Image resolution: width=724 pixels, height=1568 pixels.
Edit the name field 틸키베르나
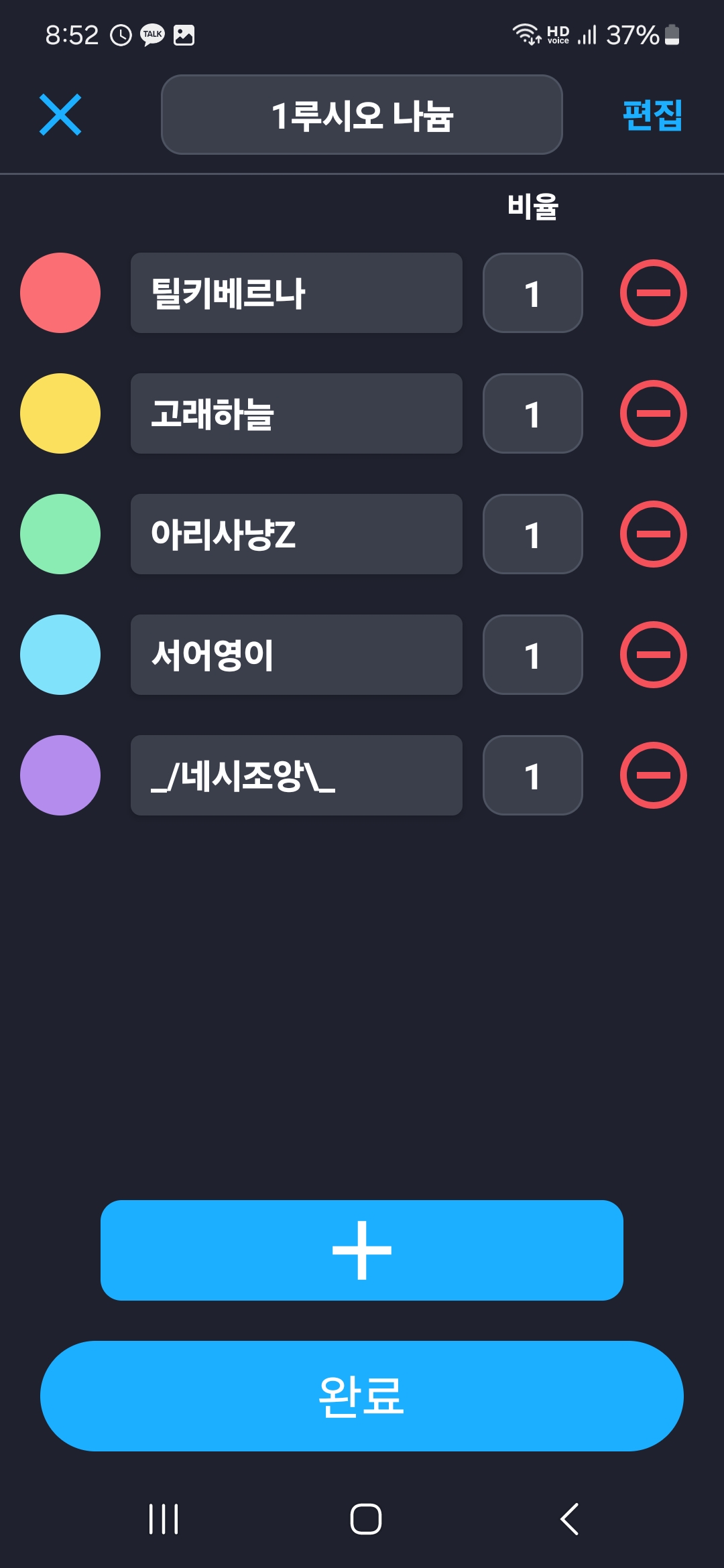coord(296,293)
